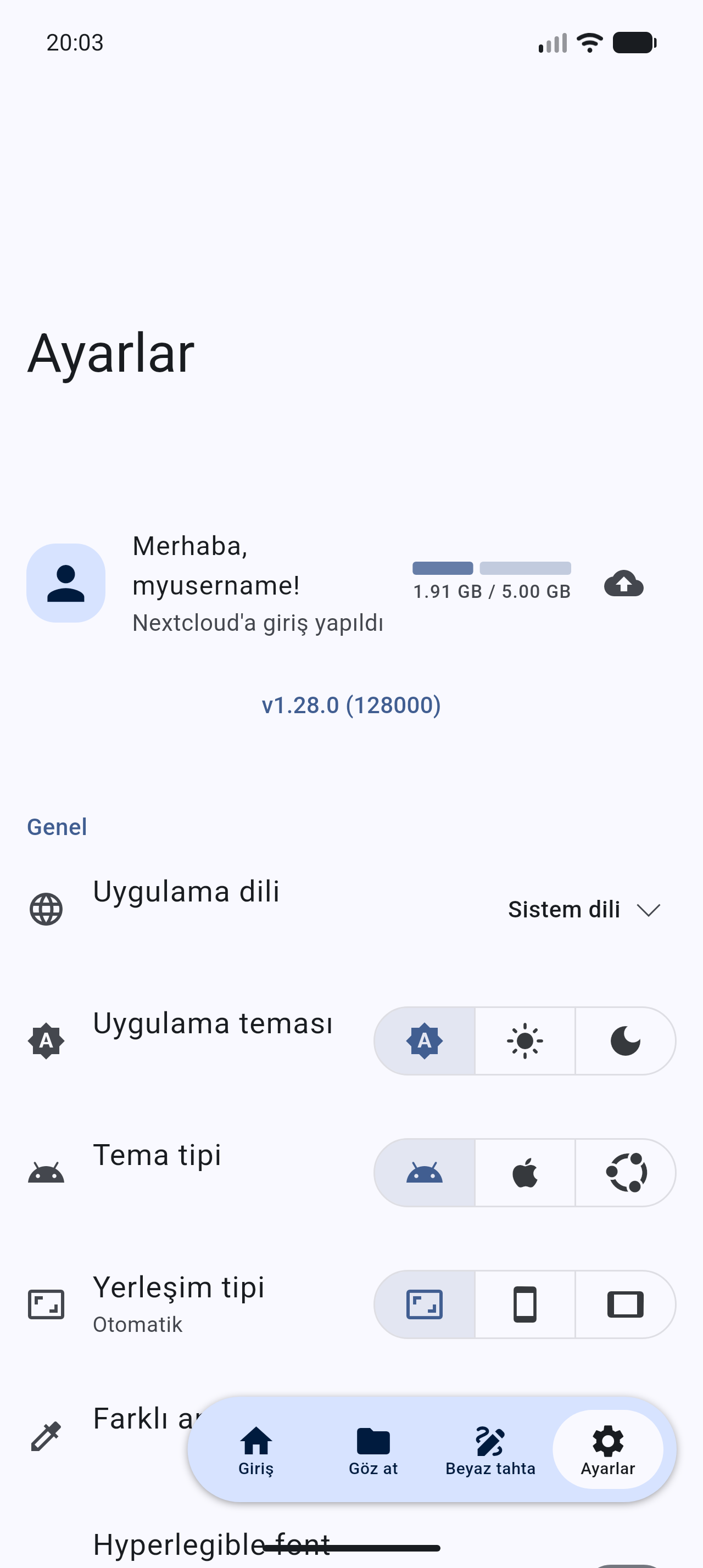Image resolution: width=703 pixels, height=1568 pixels.
Task: Open the myusername profile avatar
Action: point(66,583)
